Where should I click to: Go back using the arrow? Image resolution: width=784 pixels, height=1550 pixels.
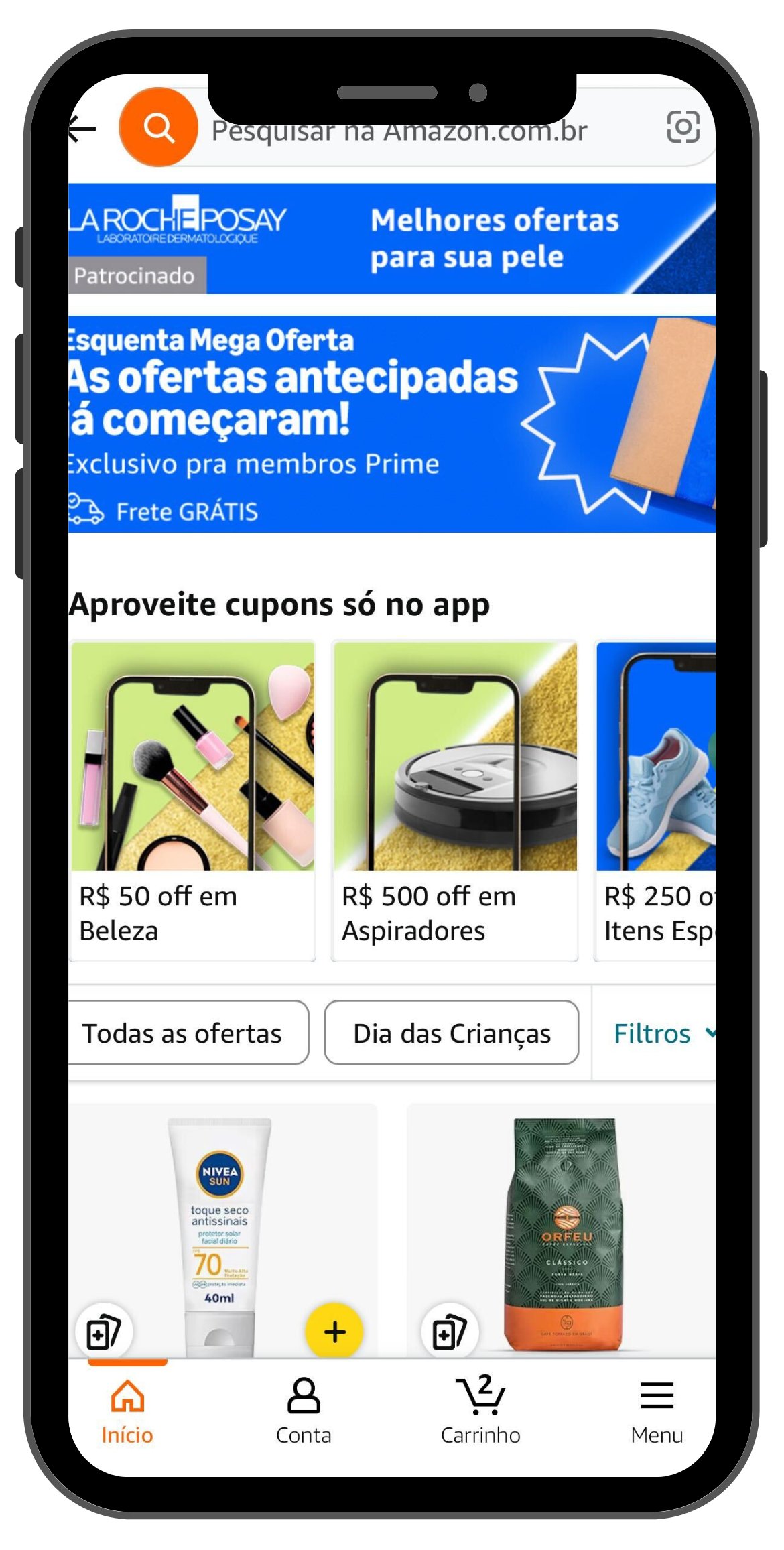pos(83,129)
